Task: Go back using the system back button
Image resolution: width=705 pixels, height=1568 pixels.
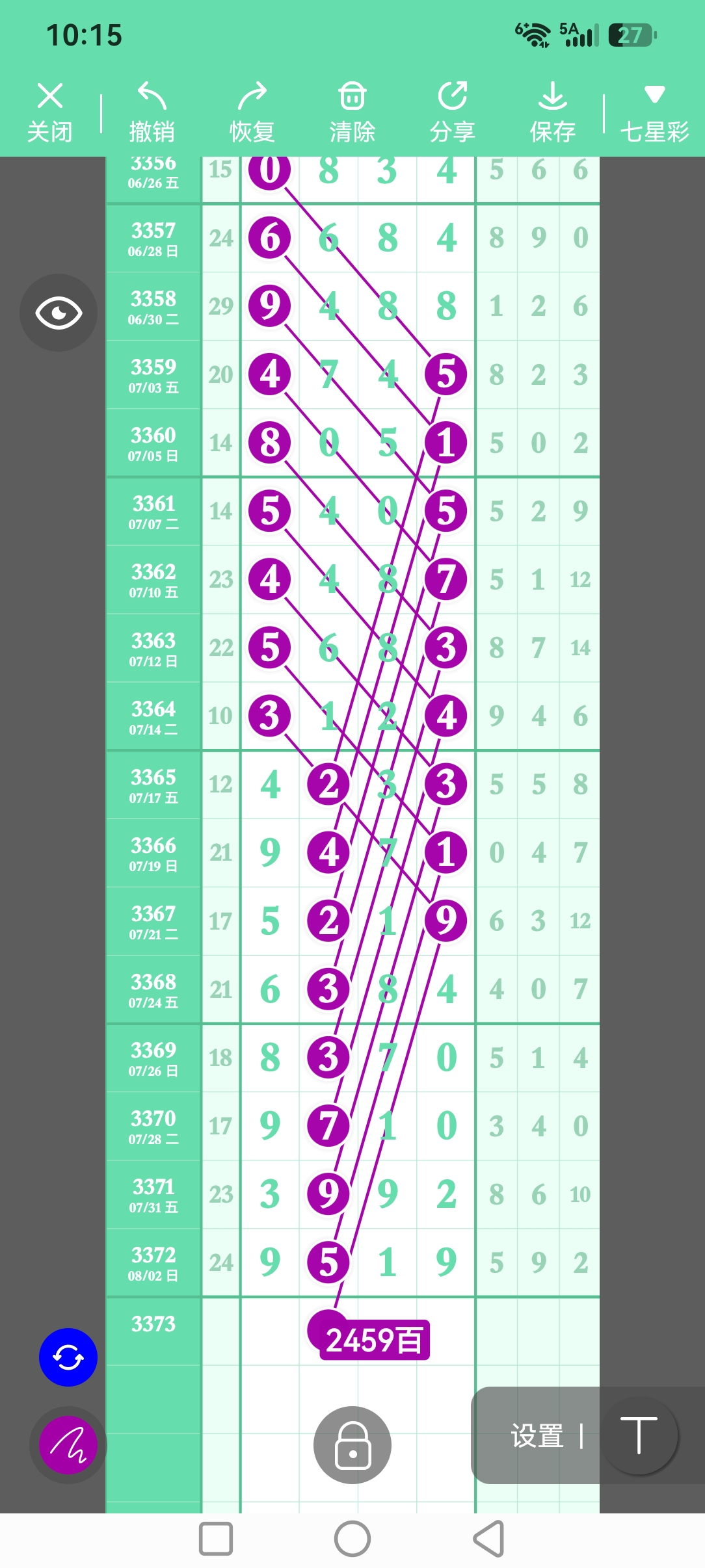Action: coord(489,1539)
